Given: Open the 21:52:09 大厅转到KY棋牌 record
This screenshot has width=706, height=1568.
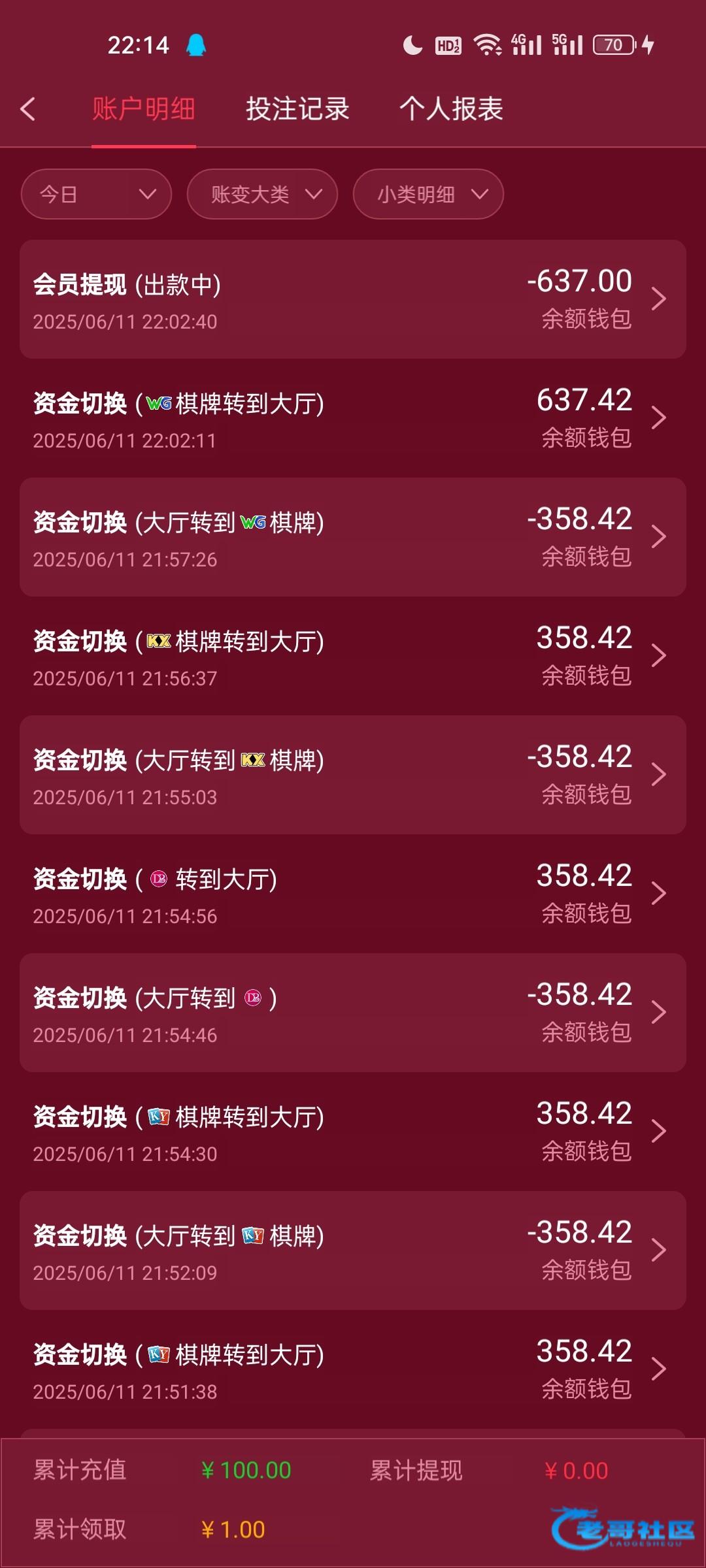Looking at the screenshot, I should [353, 1250].
